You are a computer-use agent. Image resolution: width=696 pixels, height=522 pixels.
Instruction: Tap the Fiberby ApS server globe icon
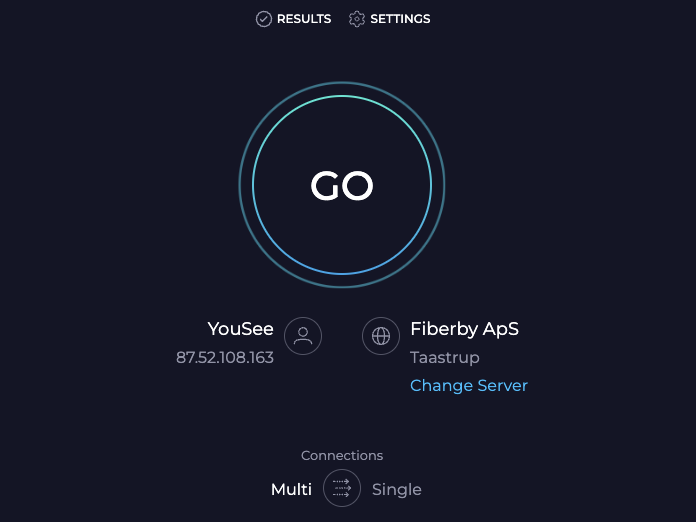(x=381, y=336)
